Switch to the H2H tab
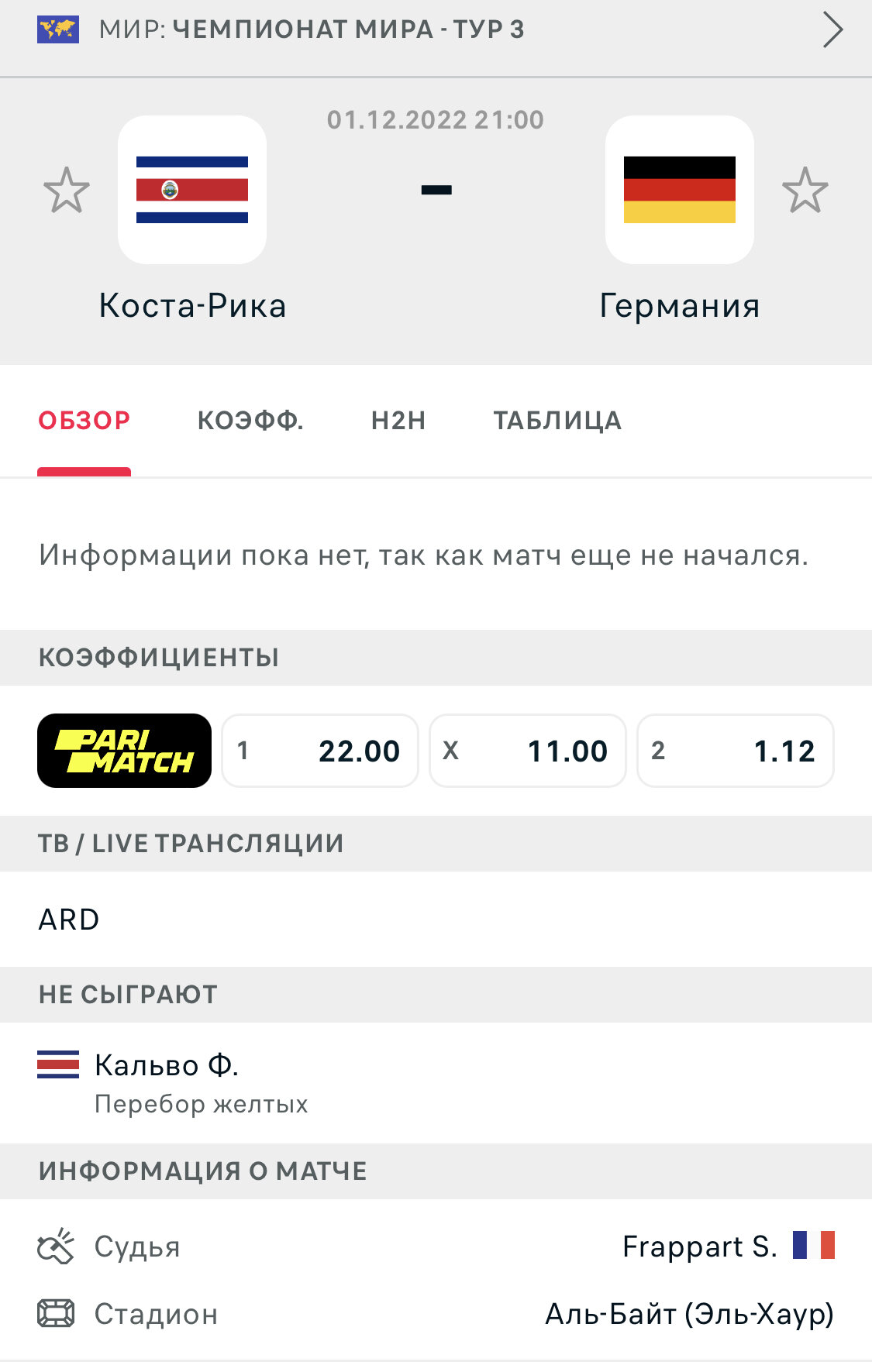Screen dimensions: 872x1372 coord(398,421)
